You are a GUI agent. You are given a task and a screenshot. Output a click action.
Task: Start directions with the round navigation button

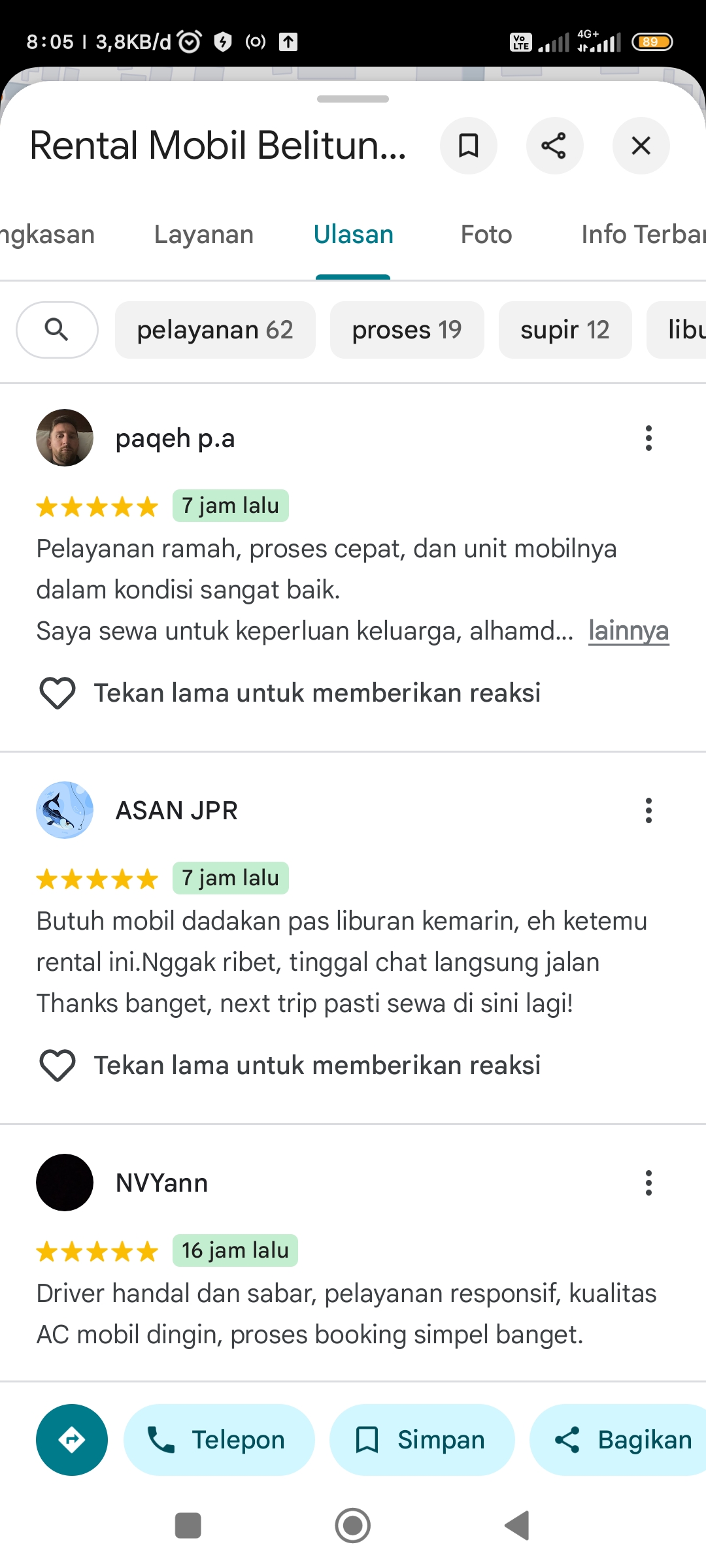click(72, 1440)
